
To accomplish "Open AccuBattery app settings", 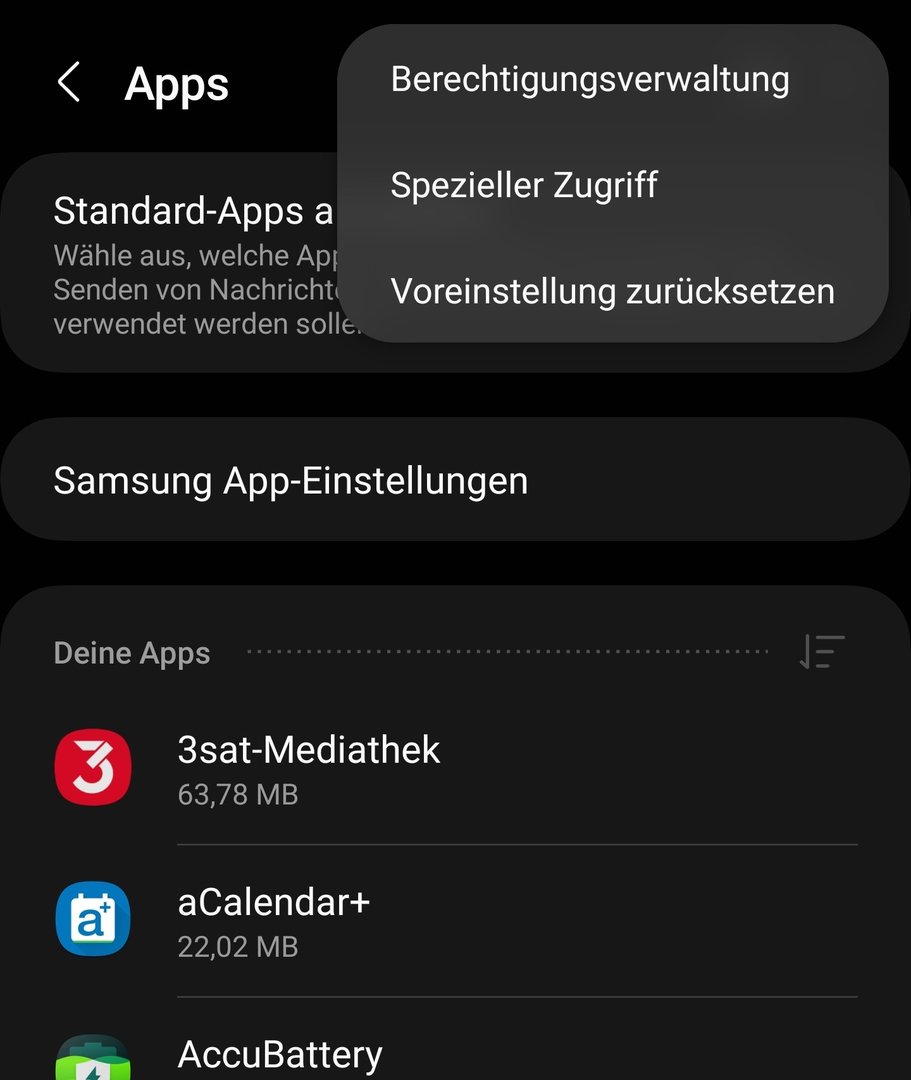I will 280,1055.
